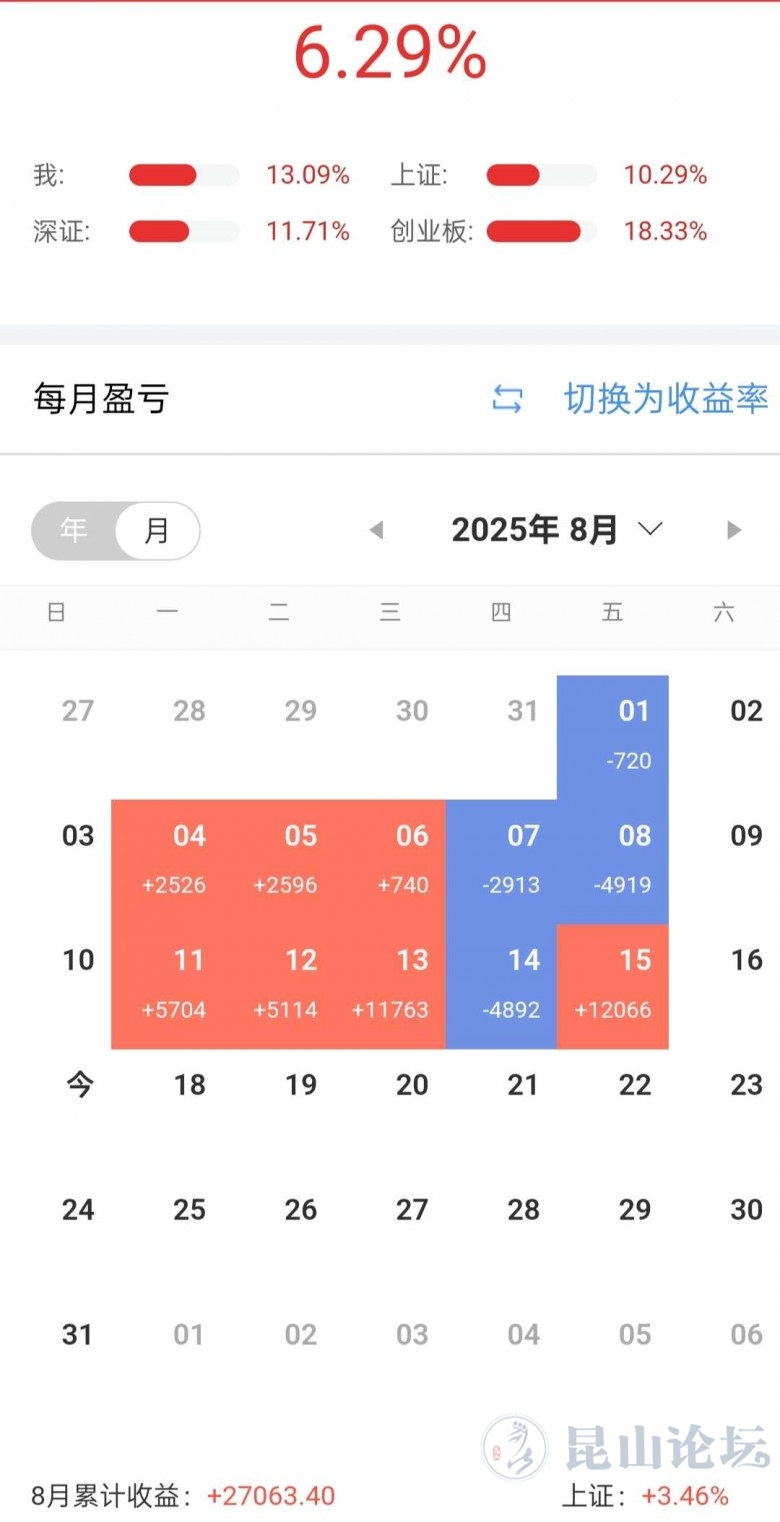Select day 05 showing +2596
The width and height of the screenshot is (780, 1522).
coord(278,862)
